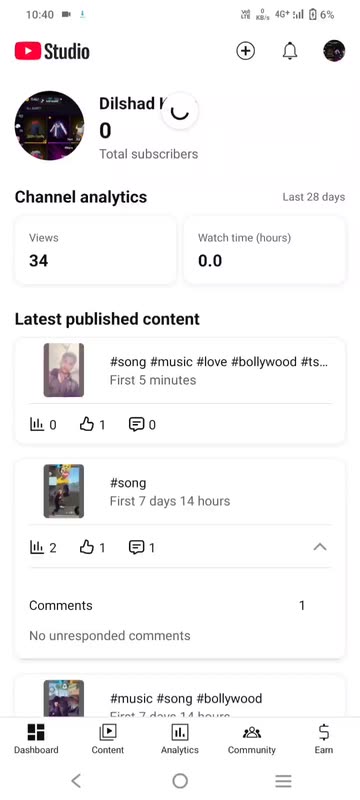
Task: Open the Views analytics card
Action: 95,250
